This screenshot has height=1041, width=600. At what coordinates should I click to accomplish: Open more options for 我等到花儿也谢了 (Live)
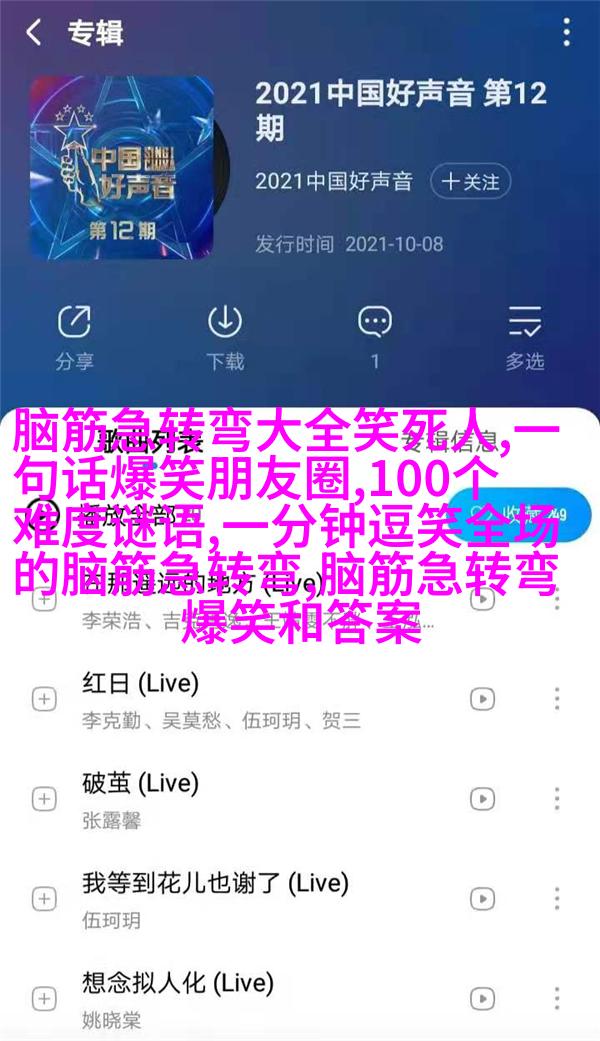click(x=556, y=897)
